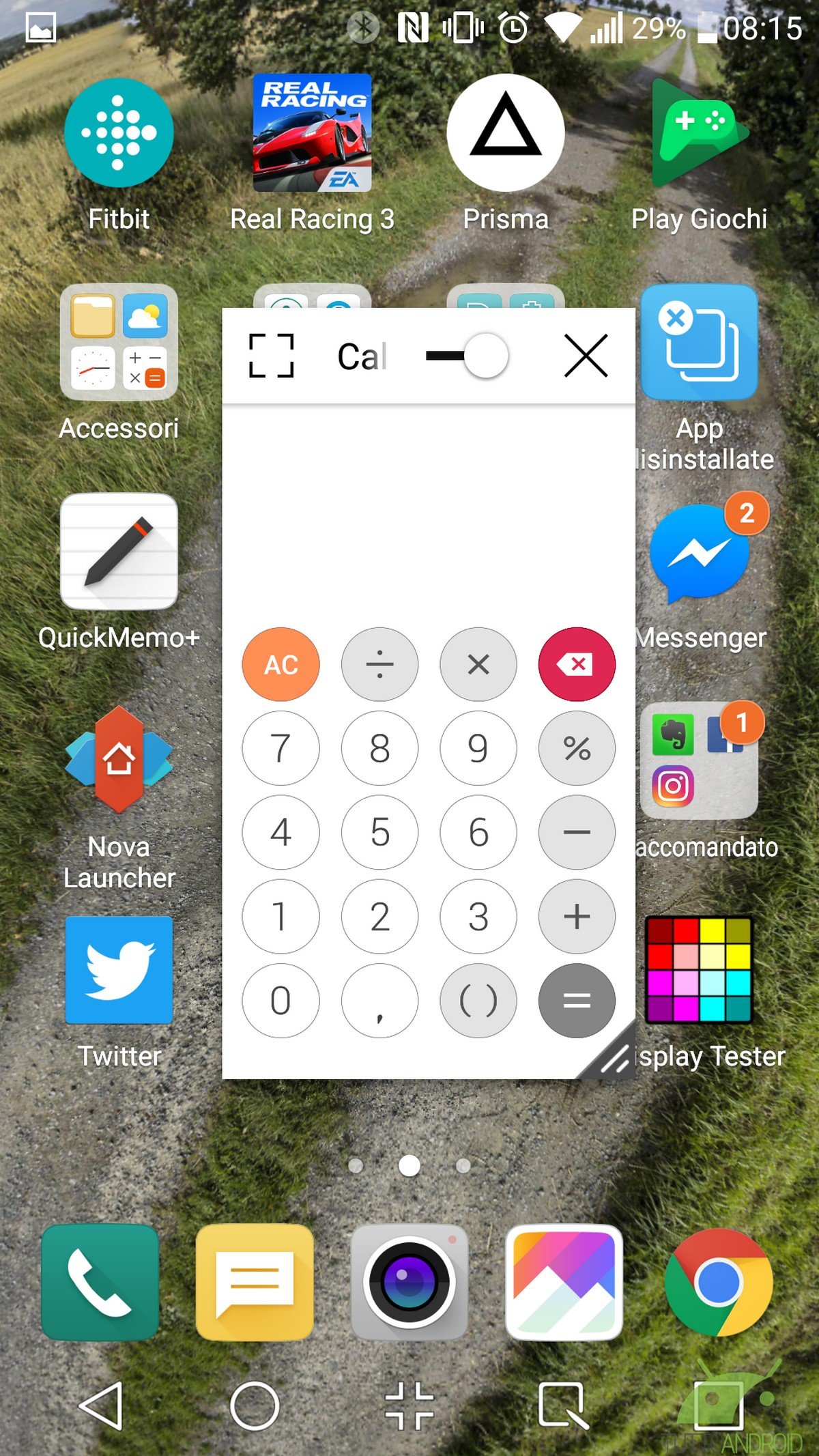Enter the digit 7
Image resolution: width=819 pixels, height=1456 pixels.
[281, 748]
